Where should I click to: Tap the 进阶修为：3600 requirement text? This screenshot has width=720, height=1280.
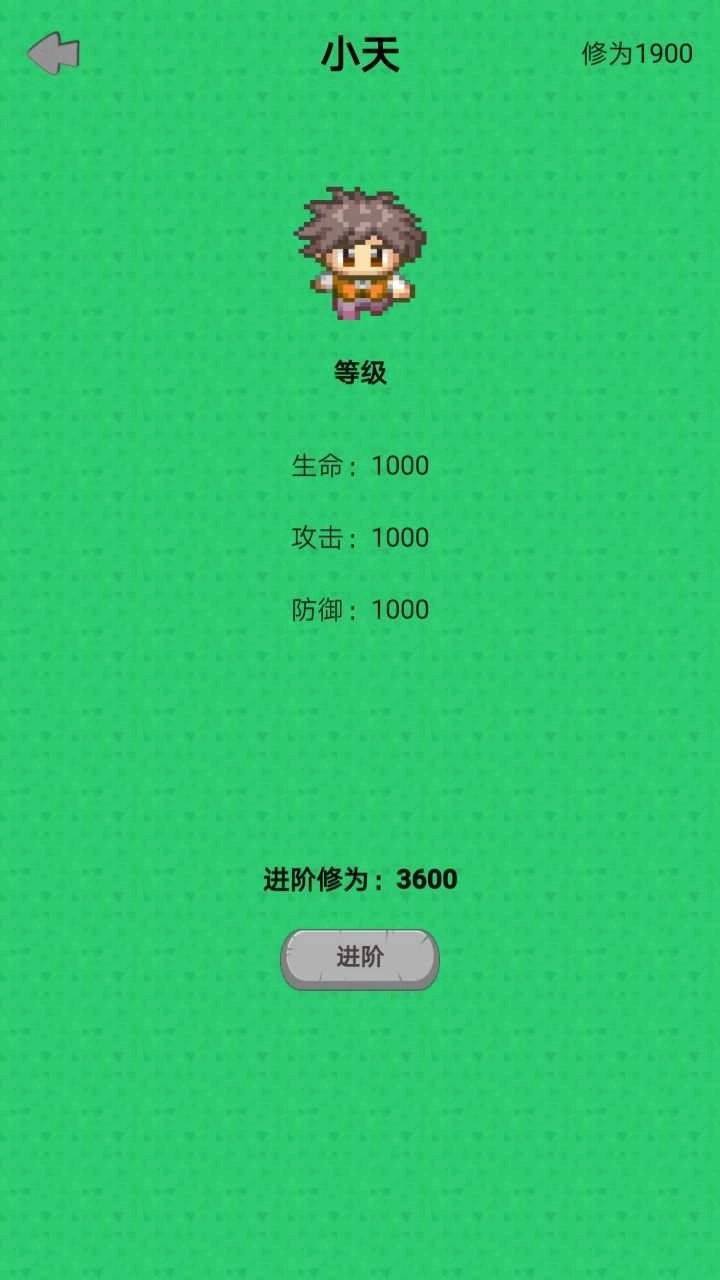click(x=358, y=880)
